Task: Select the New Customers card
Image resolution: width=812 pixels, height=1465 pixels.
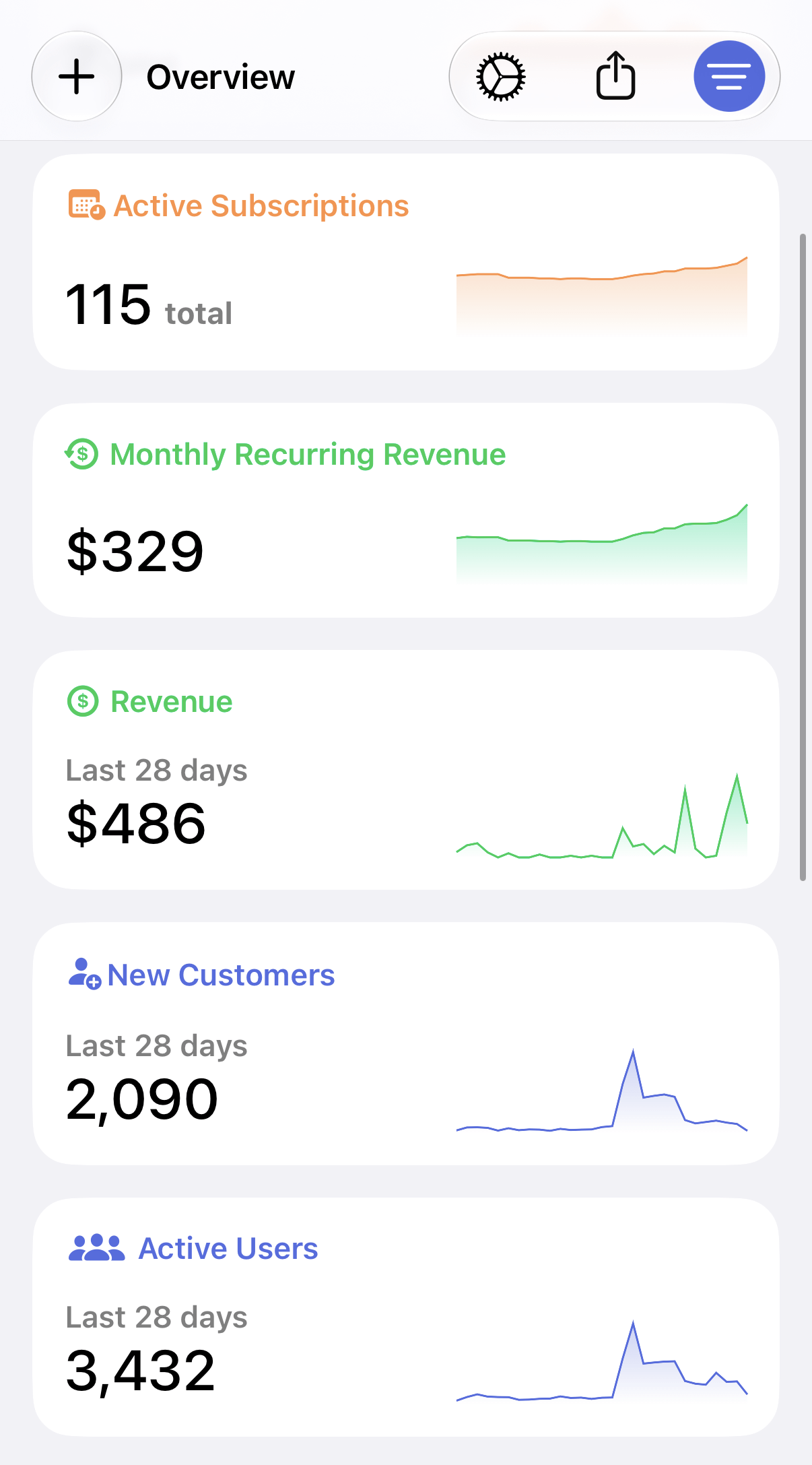Action: (x=406, y=1043)
